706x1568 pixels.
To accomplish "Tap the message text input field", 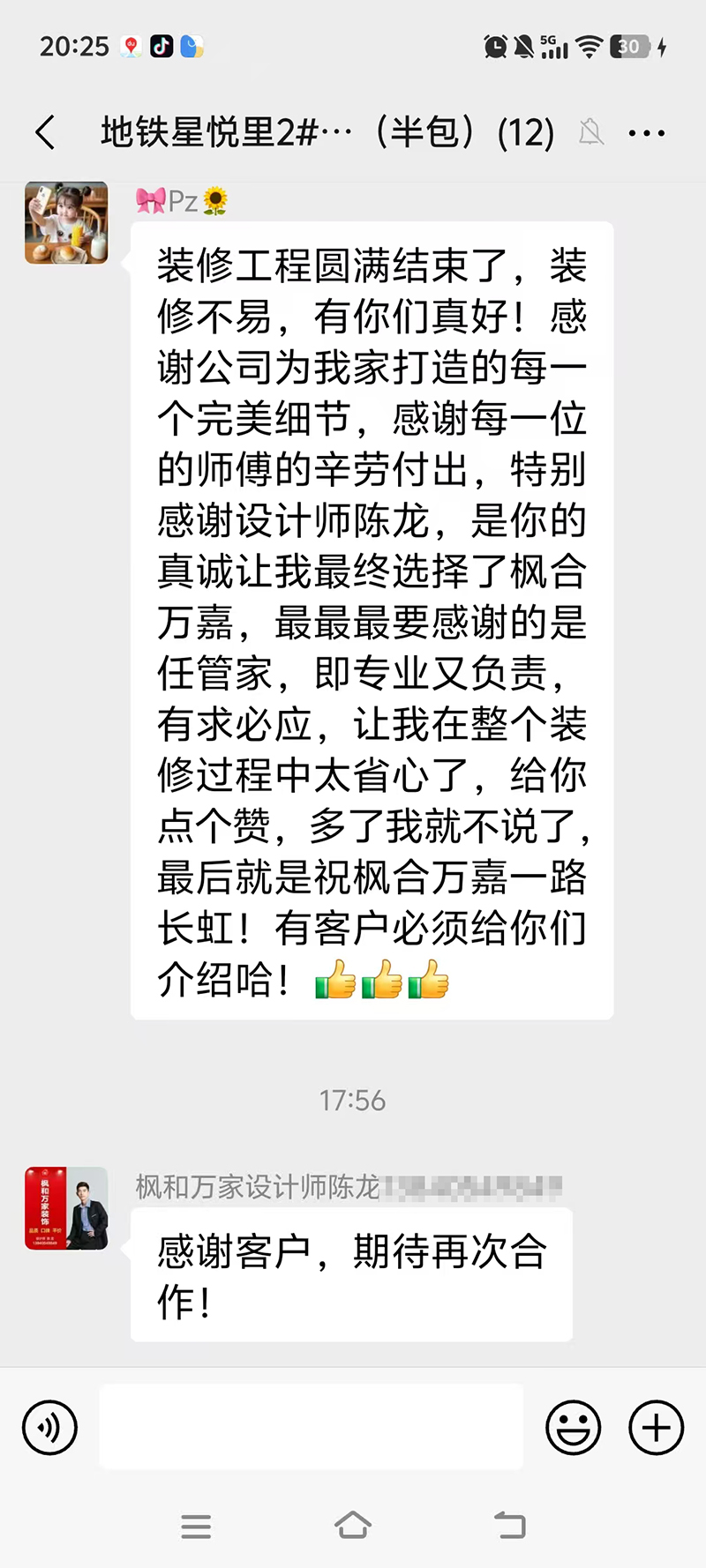I will [x=311, y=1427].
